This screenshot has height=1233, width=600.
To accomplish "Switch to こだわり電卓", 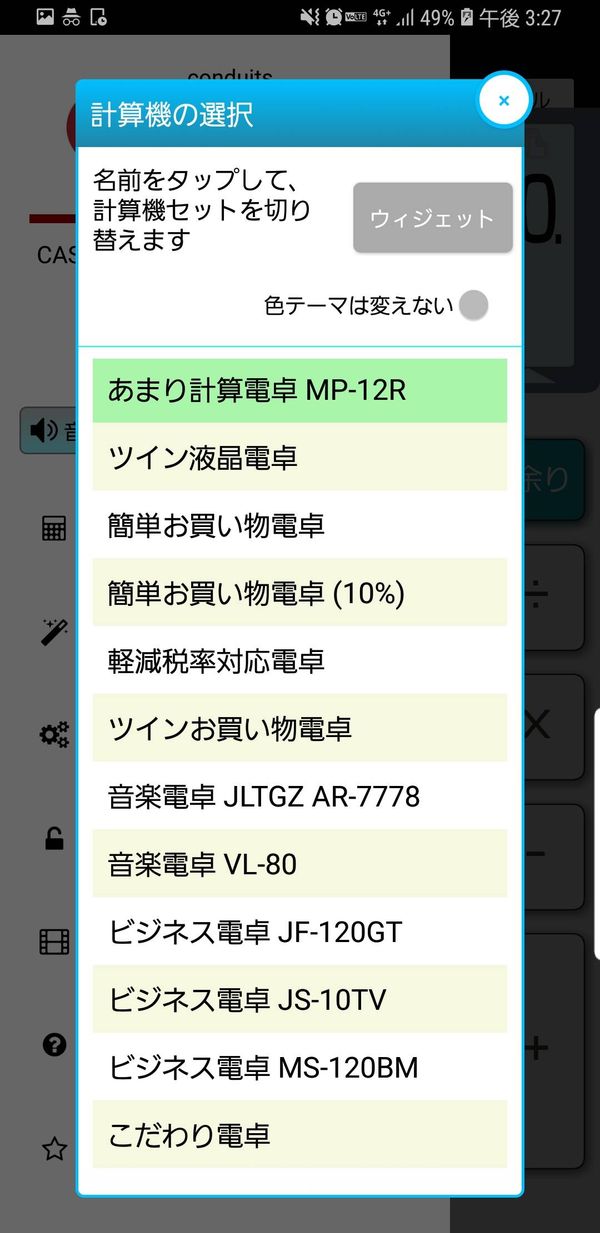I will tap(300, 1135).
